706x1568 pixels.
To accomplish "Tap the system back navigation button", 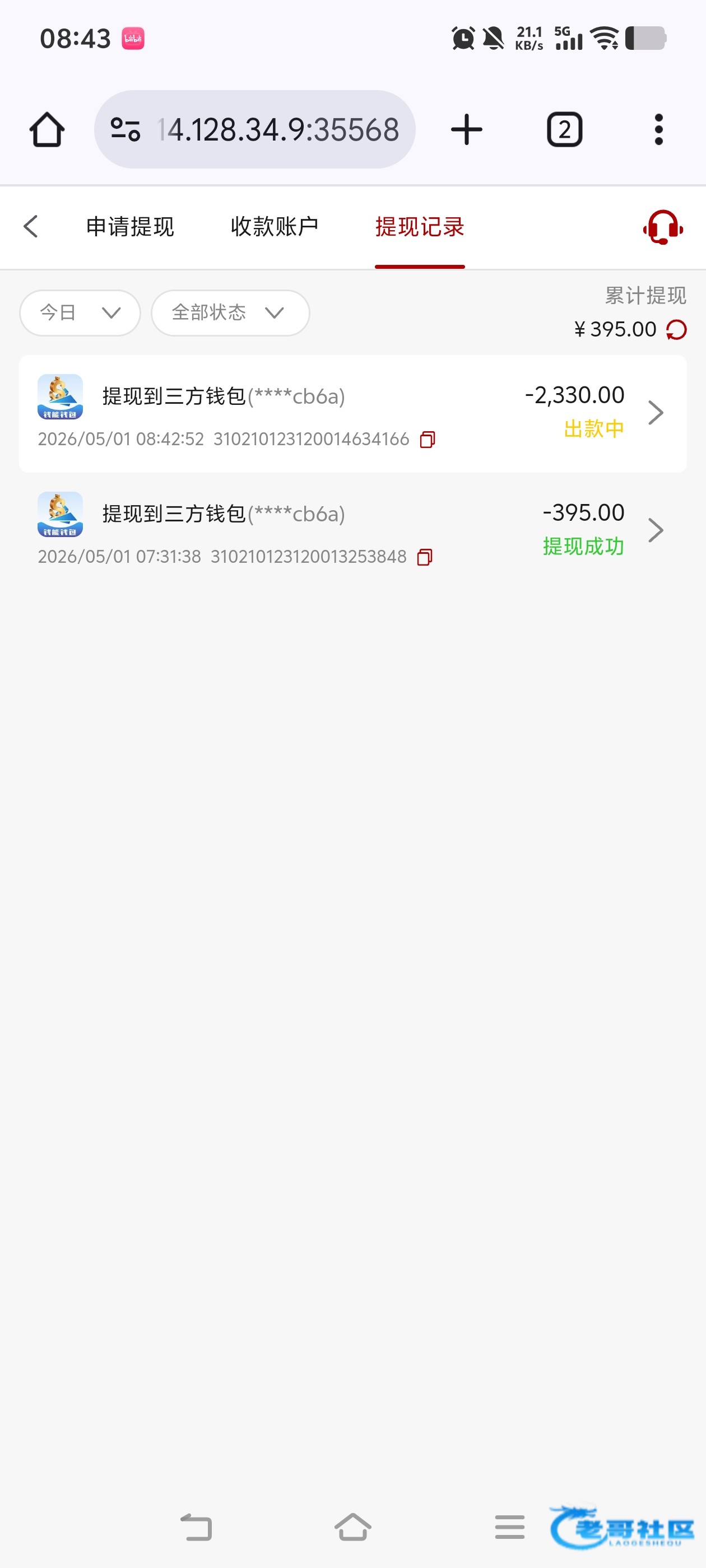I will tap(196, 1527).
